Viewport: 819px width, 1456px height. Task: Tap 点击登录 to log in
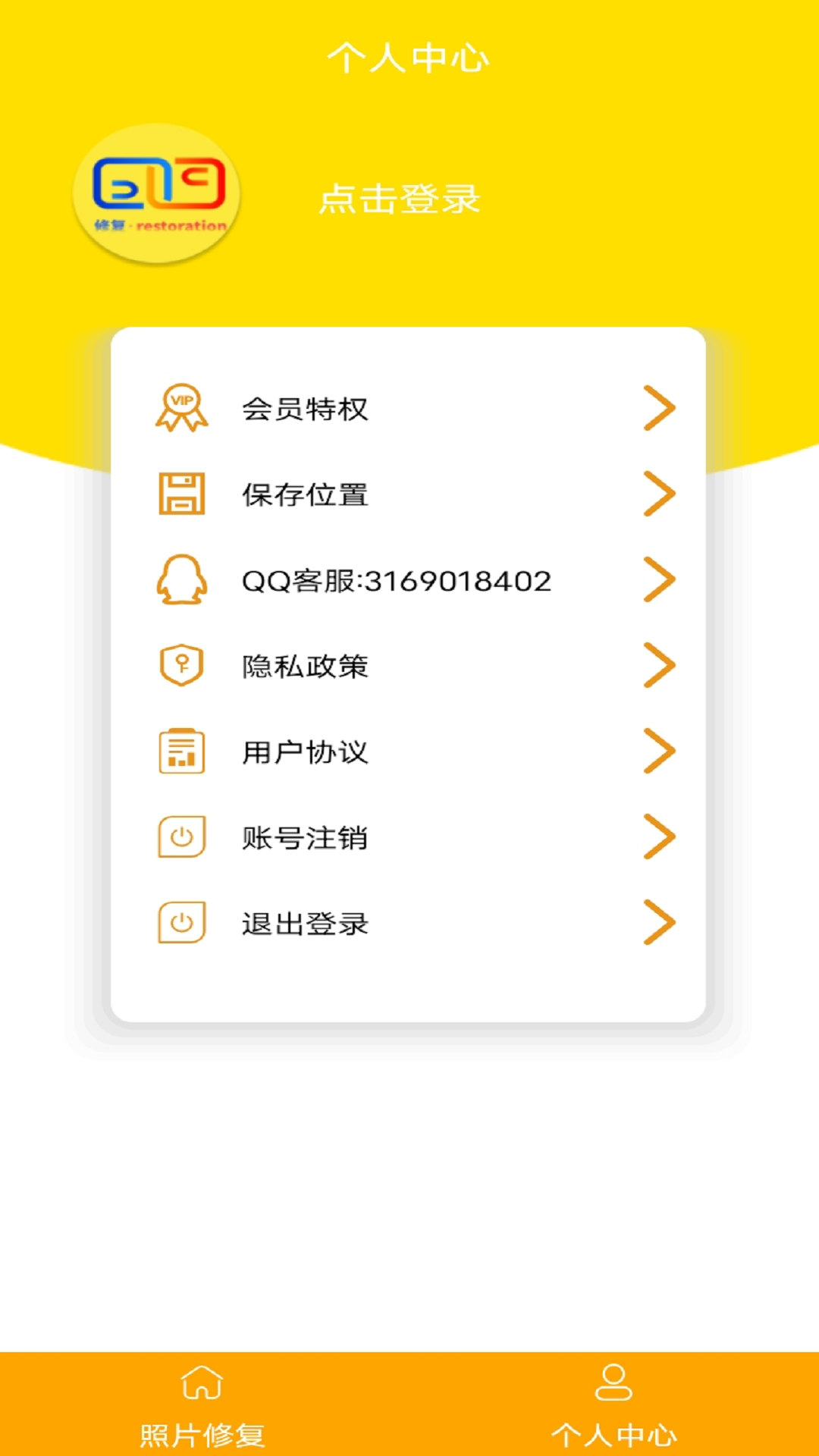pyautogui.click(x=400, y=199)
